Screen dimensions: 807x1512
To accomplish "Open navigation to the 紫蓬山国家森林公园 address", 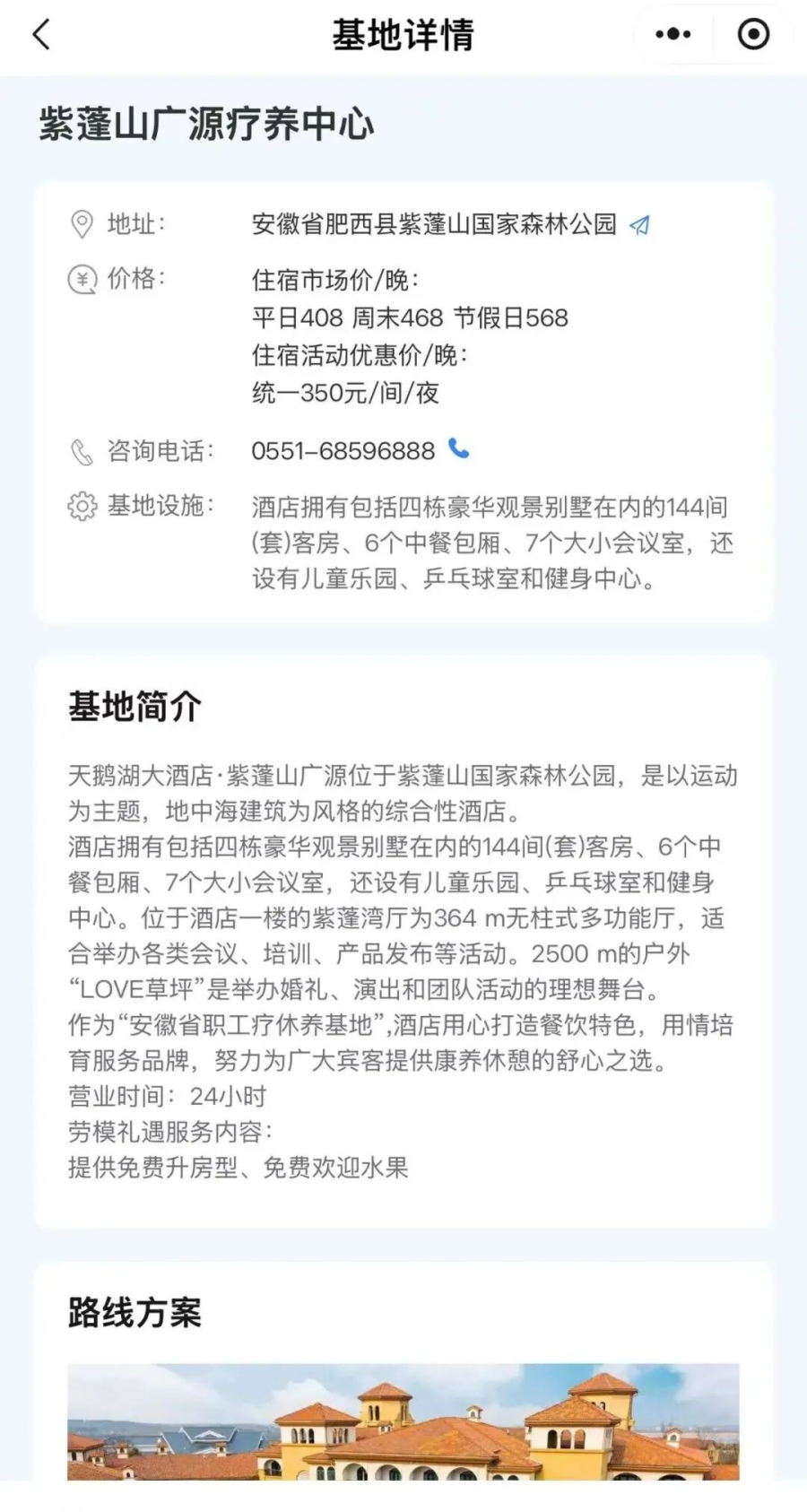I will coord(639,224).
